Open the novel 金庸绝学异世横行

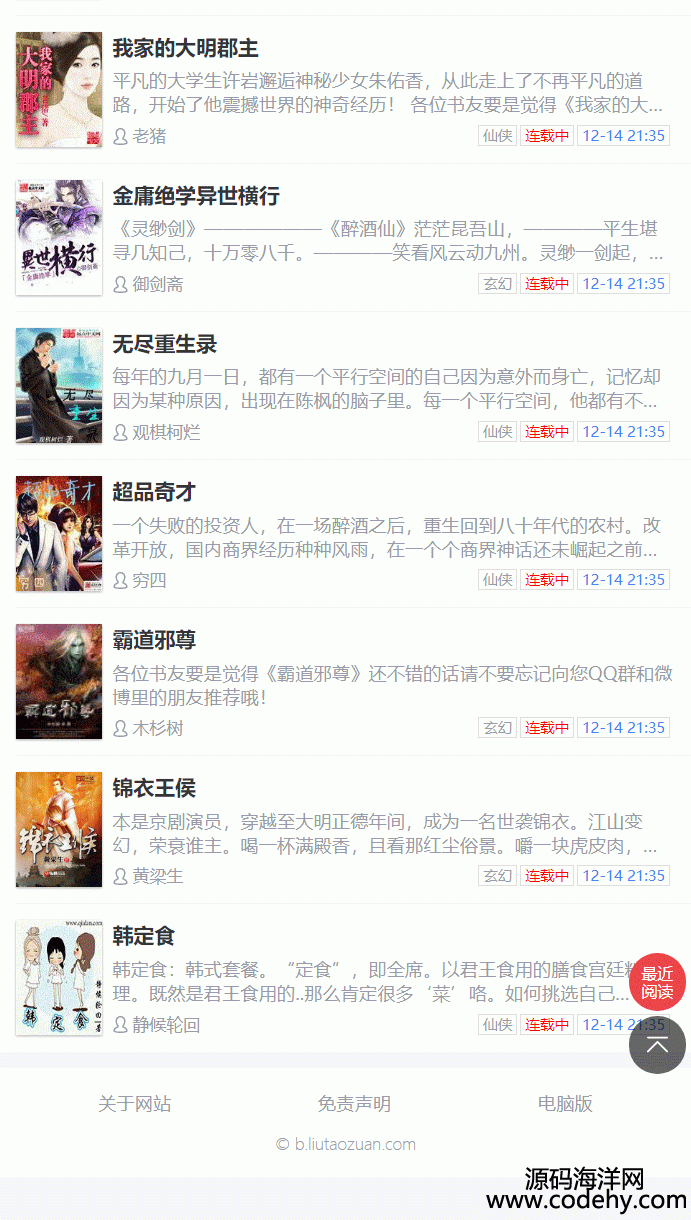[x=196, y=196]
